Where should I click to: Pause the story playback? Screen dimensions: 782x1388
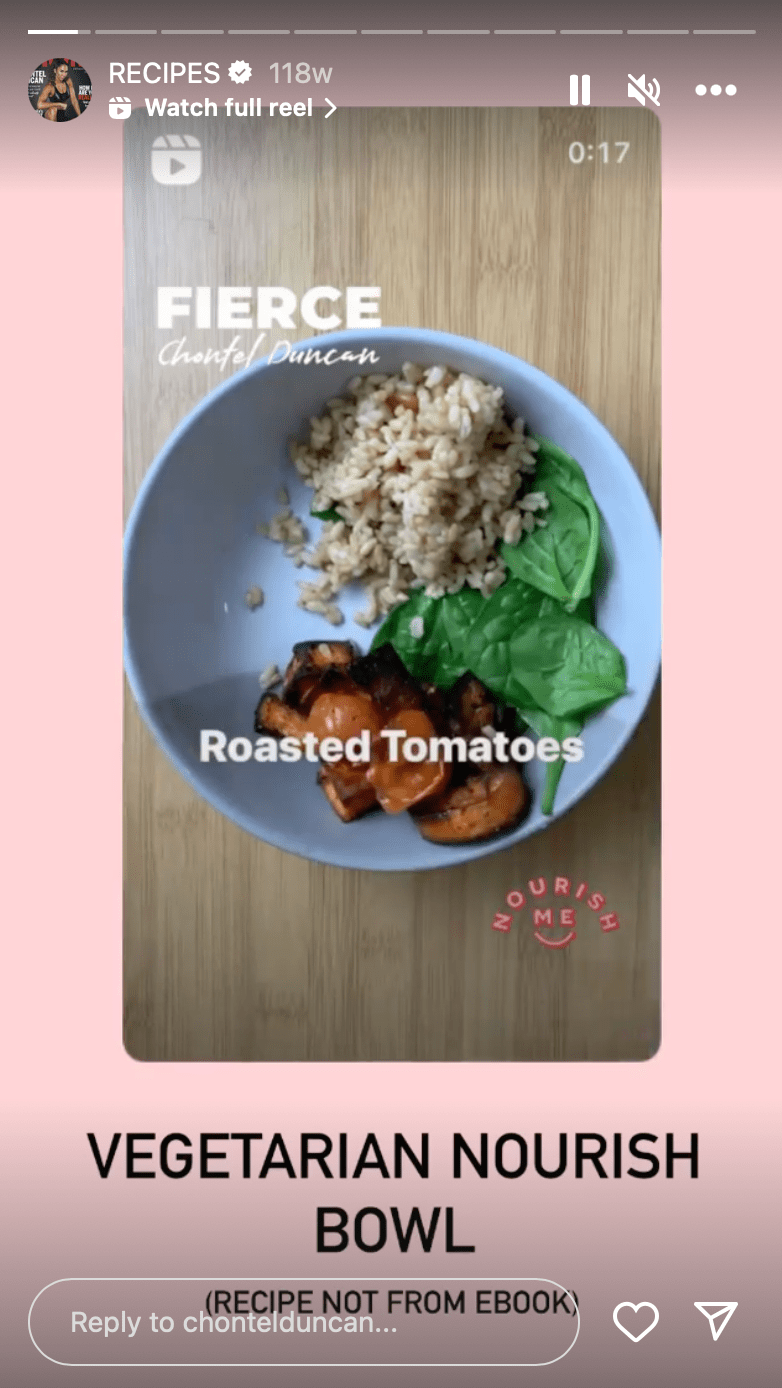[x=580, y=90]
